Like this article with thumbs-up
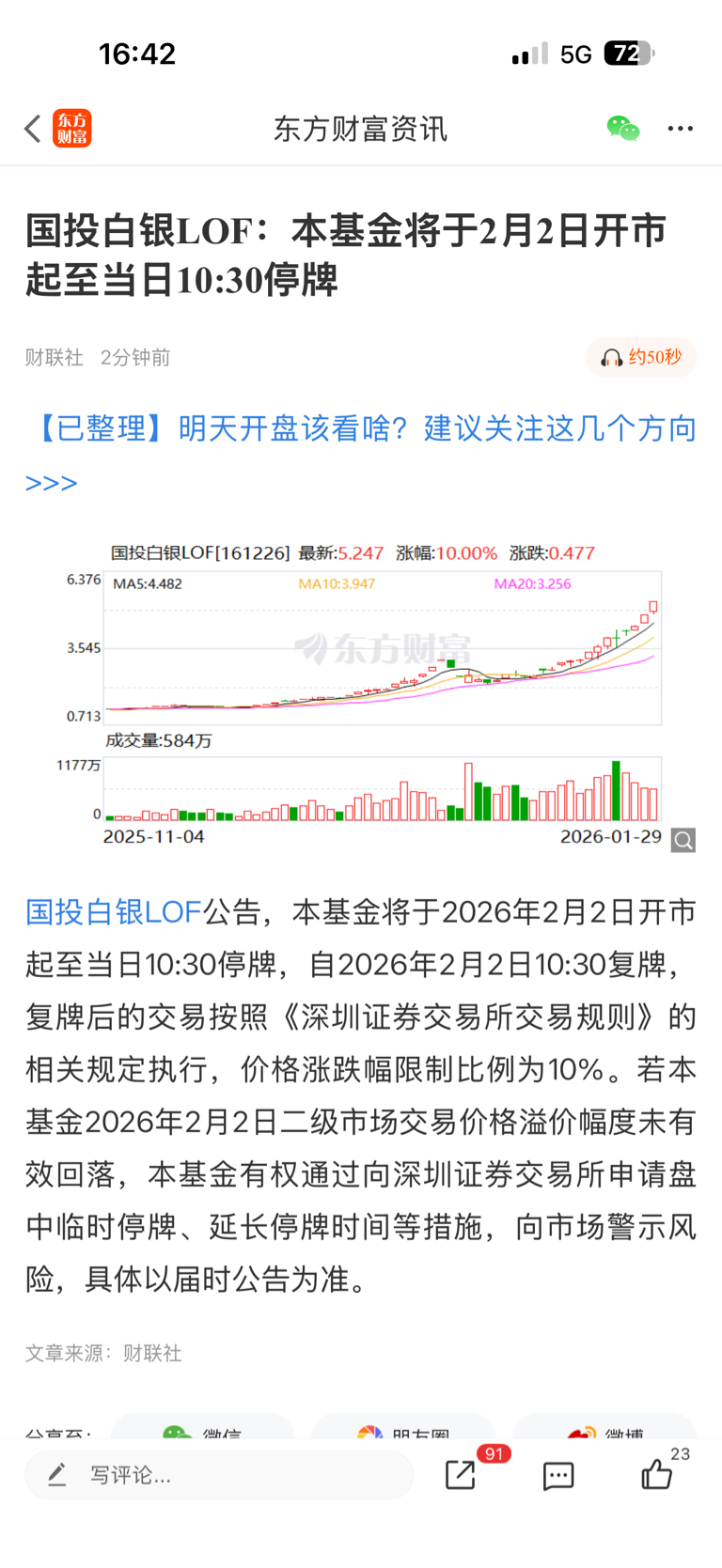 pyautogui.click(x=657, y=1474)
